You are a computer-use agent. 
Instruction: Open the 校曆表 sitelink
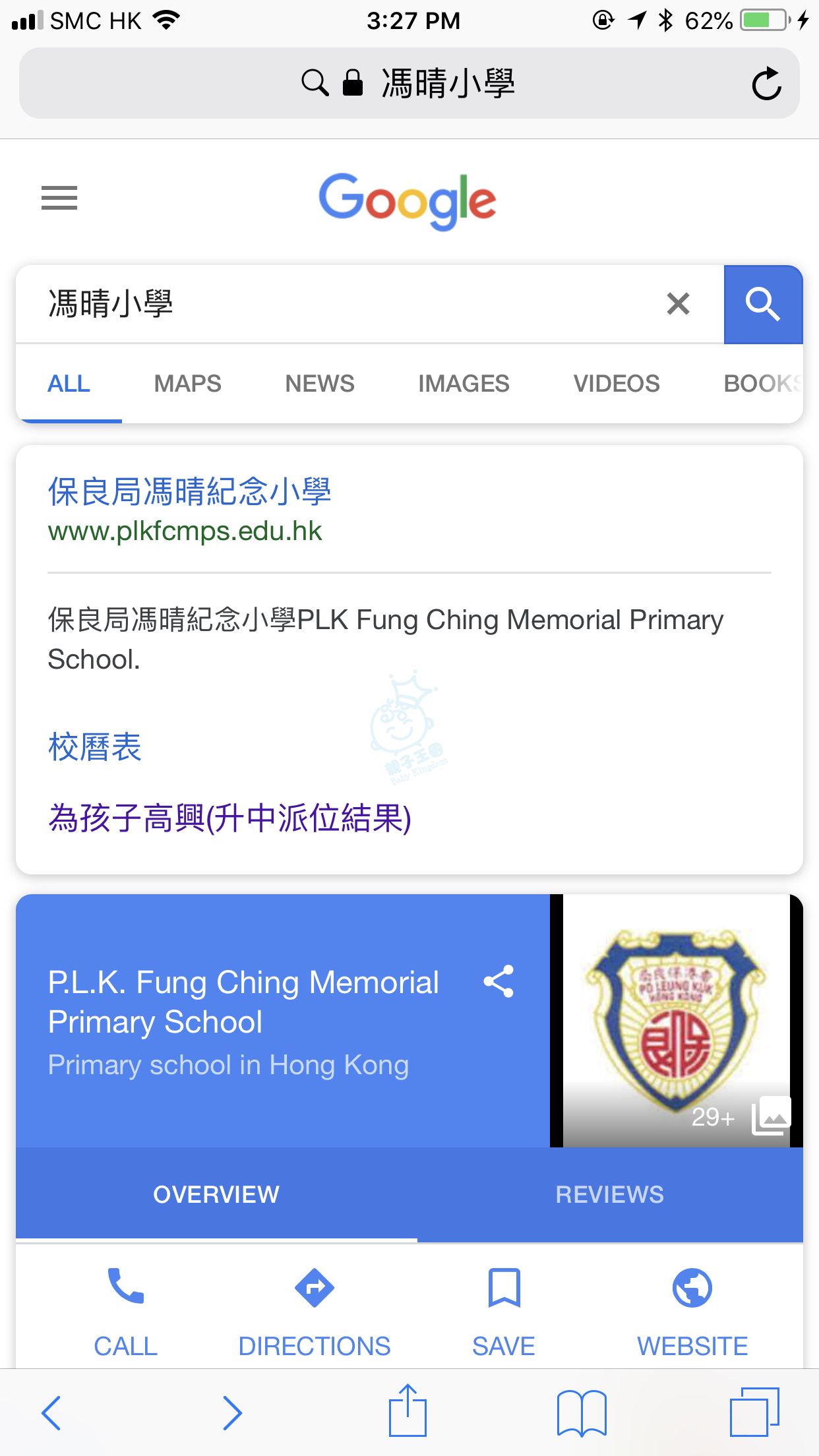pyautogui.click(x=95, y=748)
